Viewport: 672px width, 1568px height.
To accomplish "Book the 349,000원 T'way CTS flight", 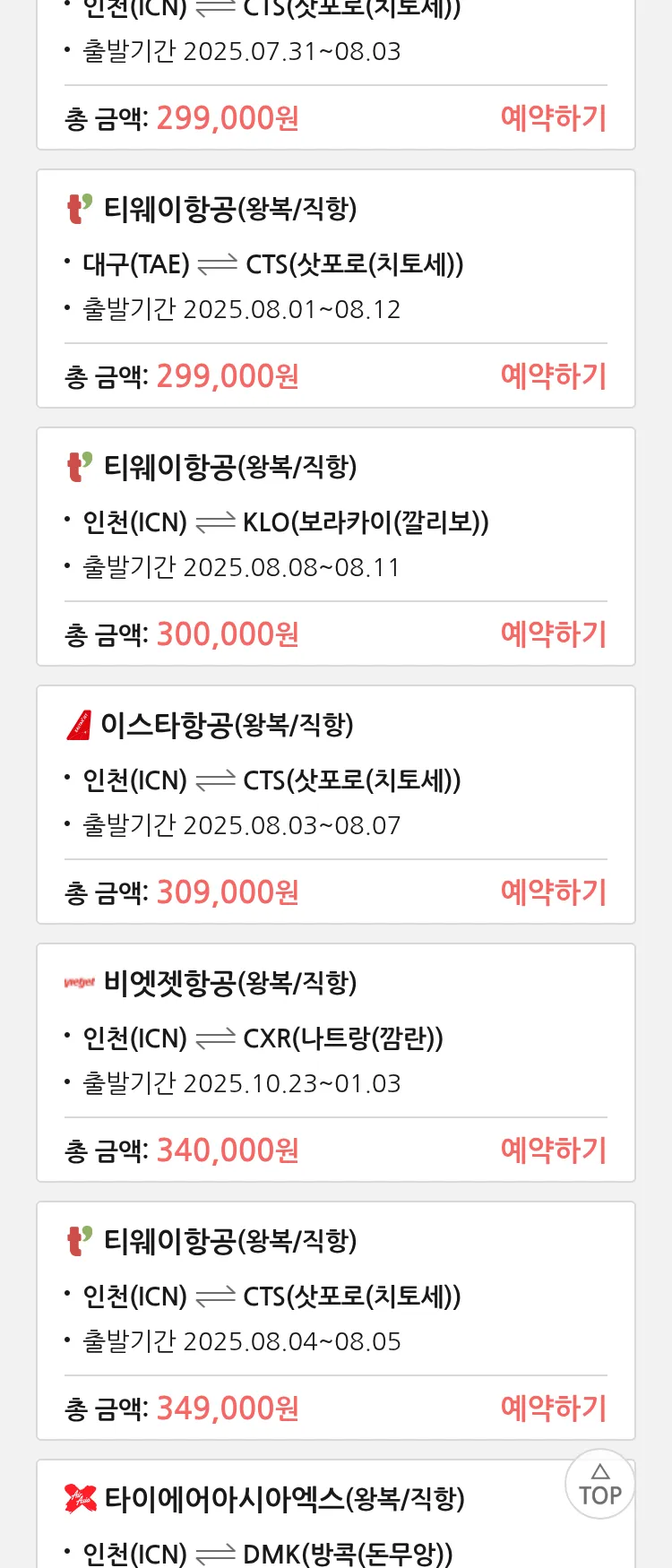I will (x=553, y=1409).
